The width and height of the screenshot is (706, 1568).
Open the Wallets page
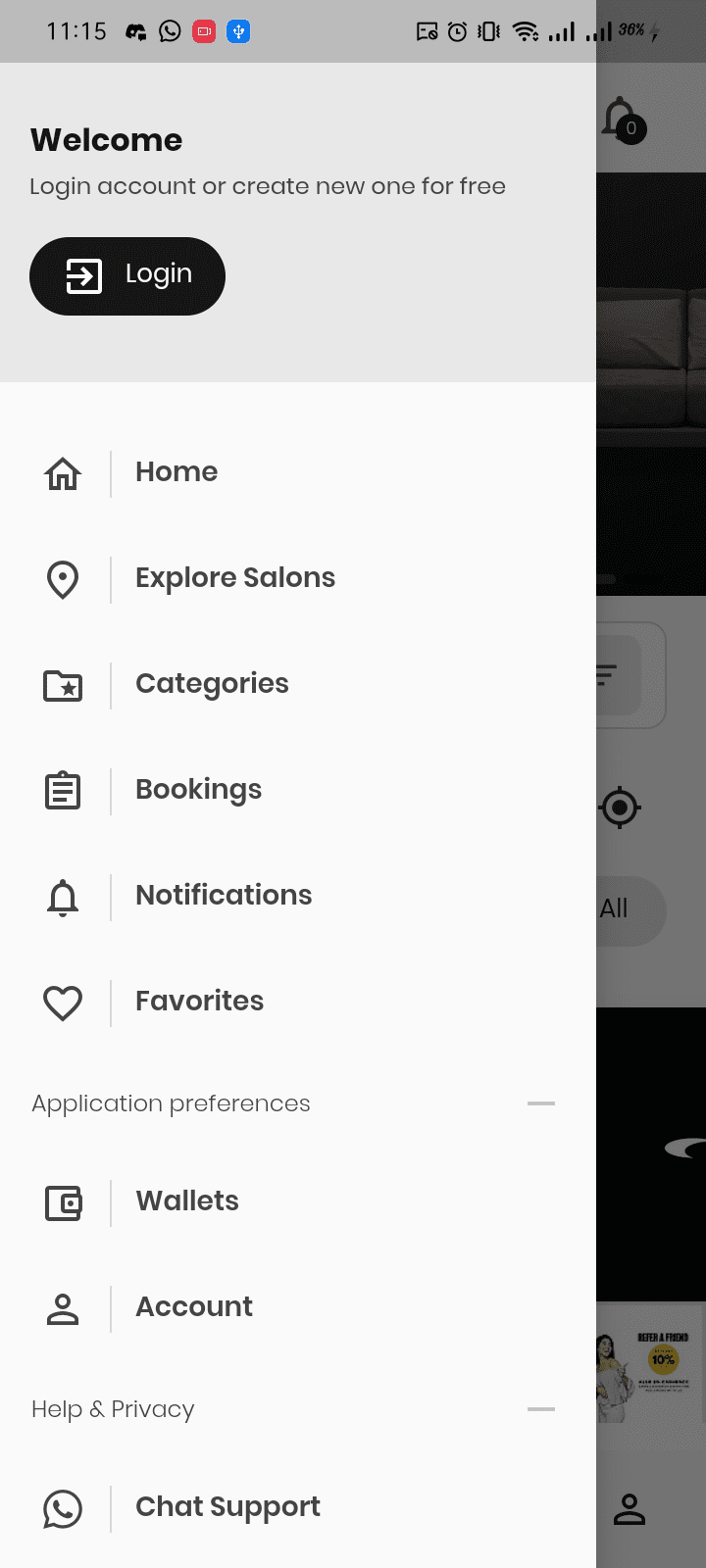[x=187, y=1201]
